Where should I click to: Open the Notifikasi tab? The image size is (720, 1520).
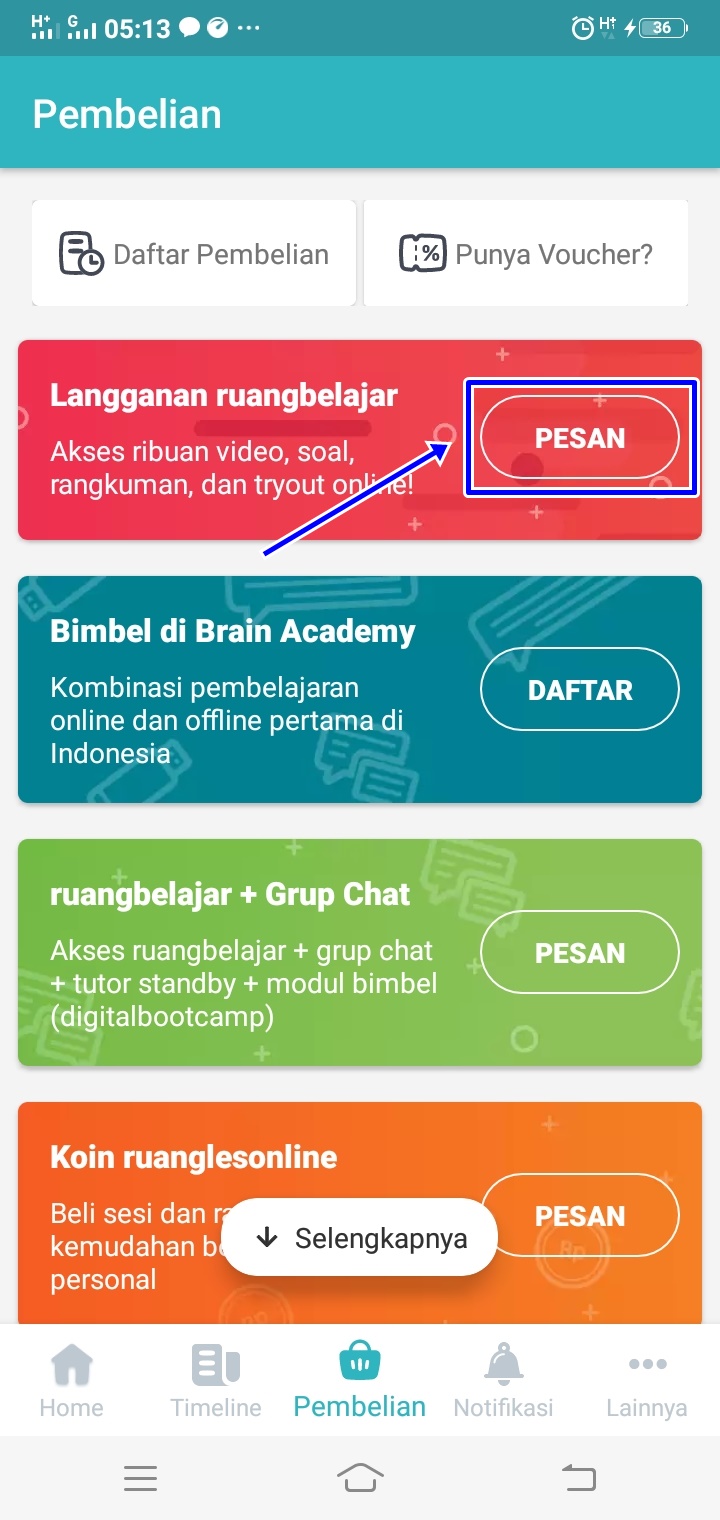click(x=503, y=1382)
